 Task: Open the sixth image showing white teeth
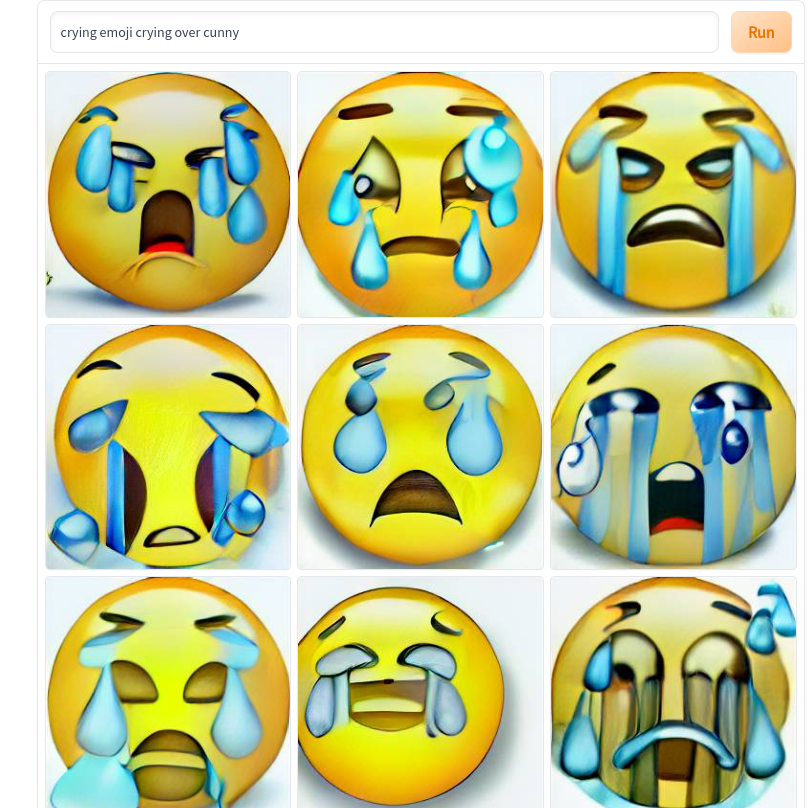[673, 446]
